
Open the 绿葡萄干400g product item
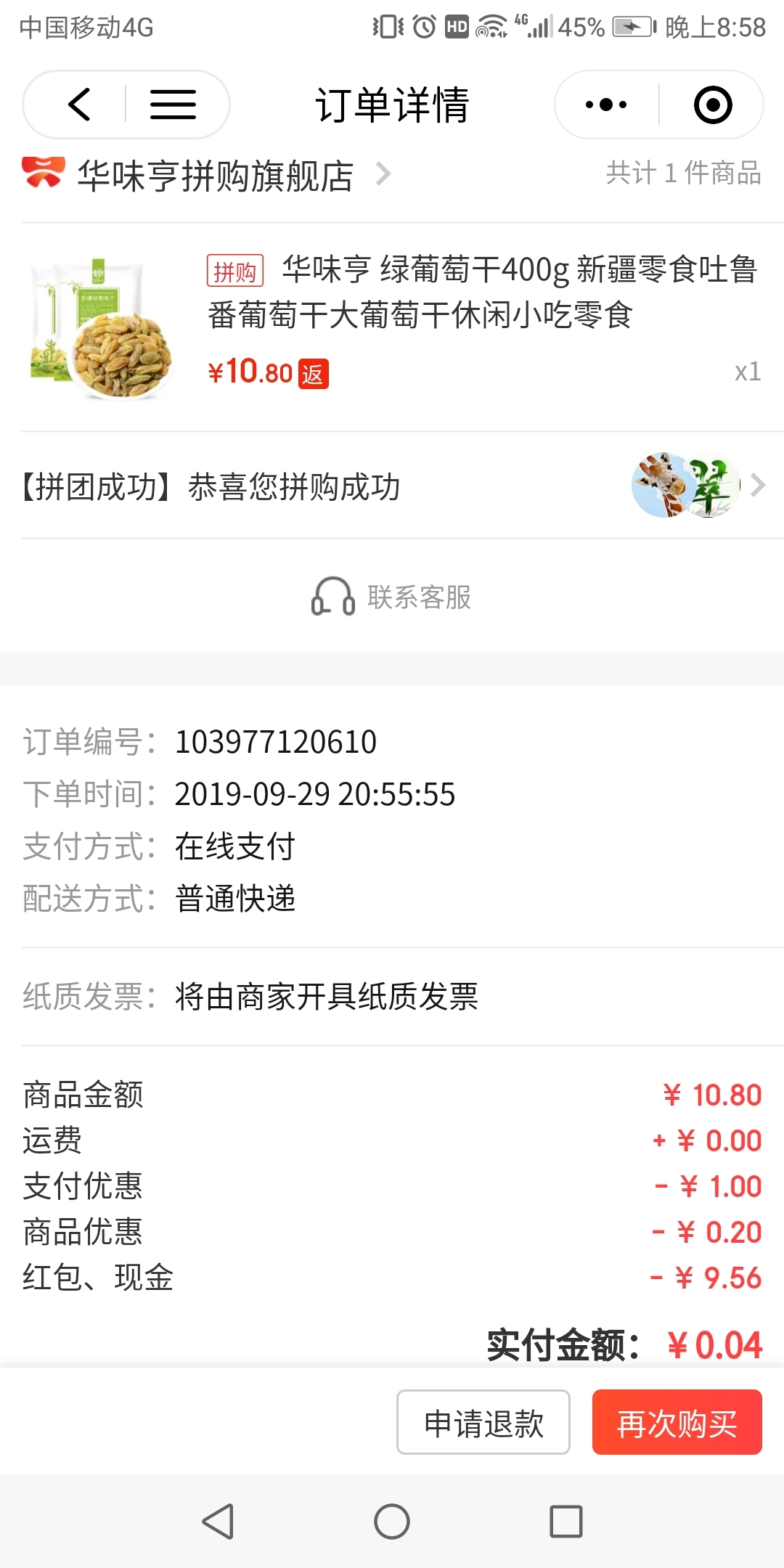[x=392, y=327]
